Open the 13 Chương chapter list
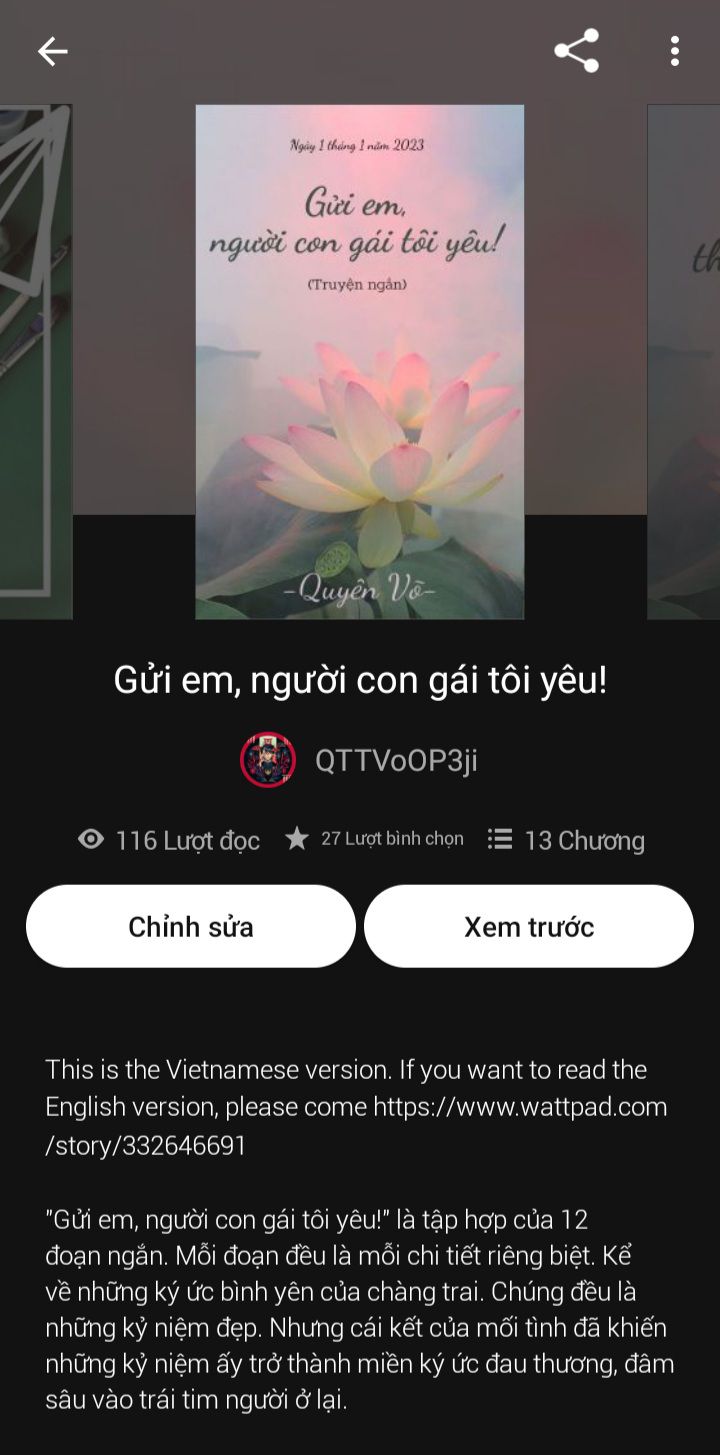This screenshot has width=720, height=1455. (566, 840)
